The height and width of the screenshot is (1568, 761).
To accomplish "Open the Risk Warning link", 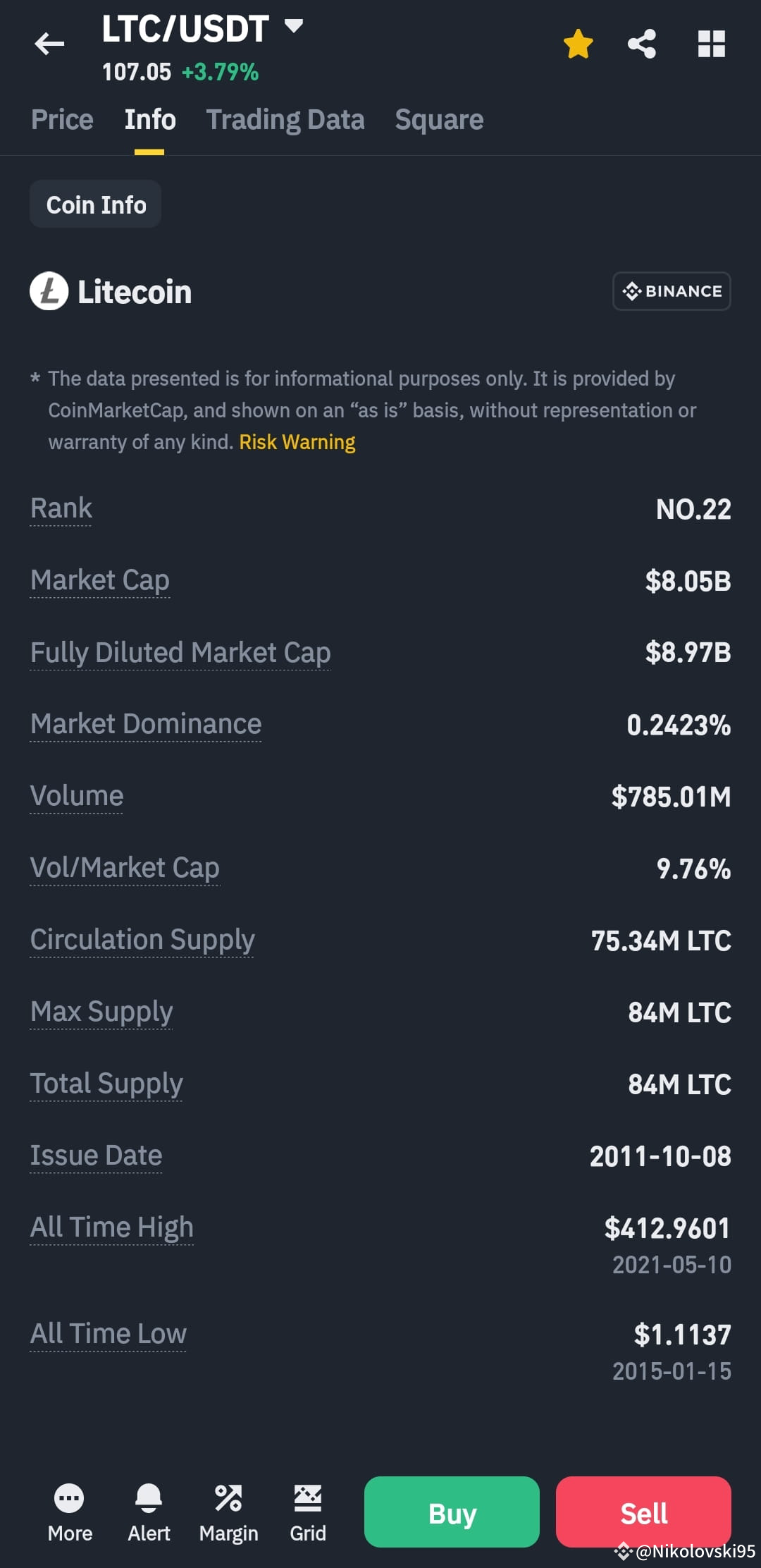I will tap(296, 441).
